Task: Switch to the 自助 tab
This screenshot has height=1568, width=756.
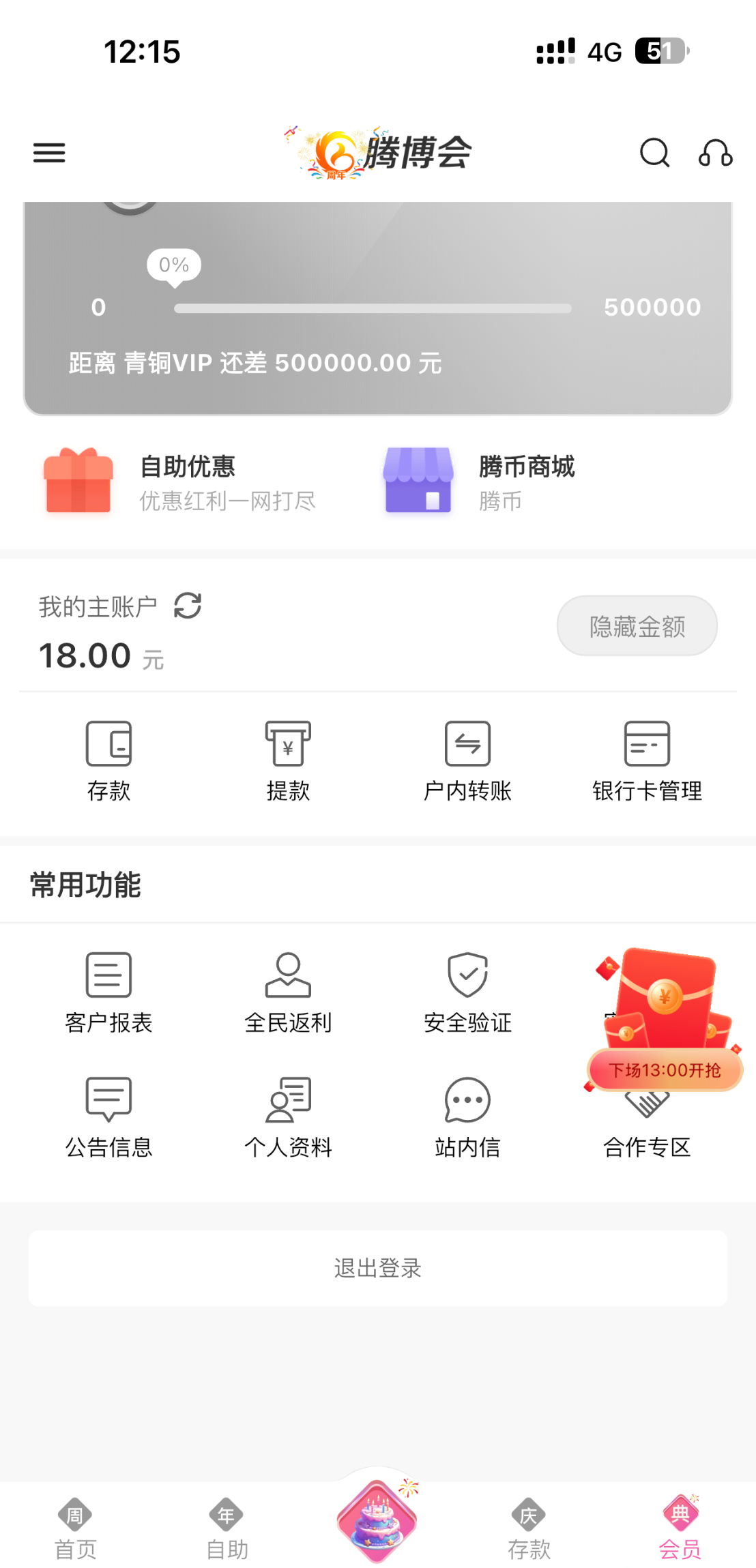Action: coord(227,1528)
